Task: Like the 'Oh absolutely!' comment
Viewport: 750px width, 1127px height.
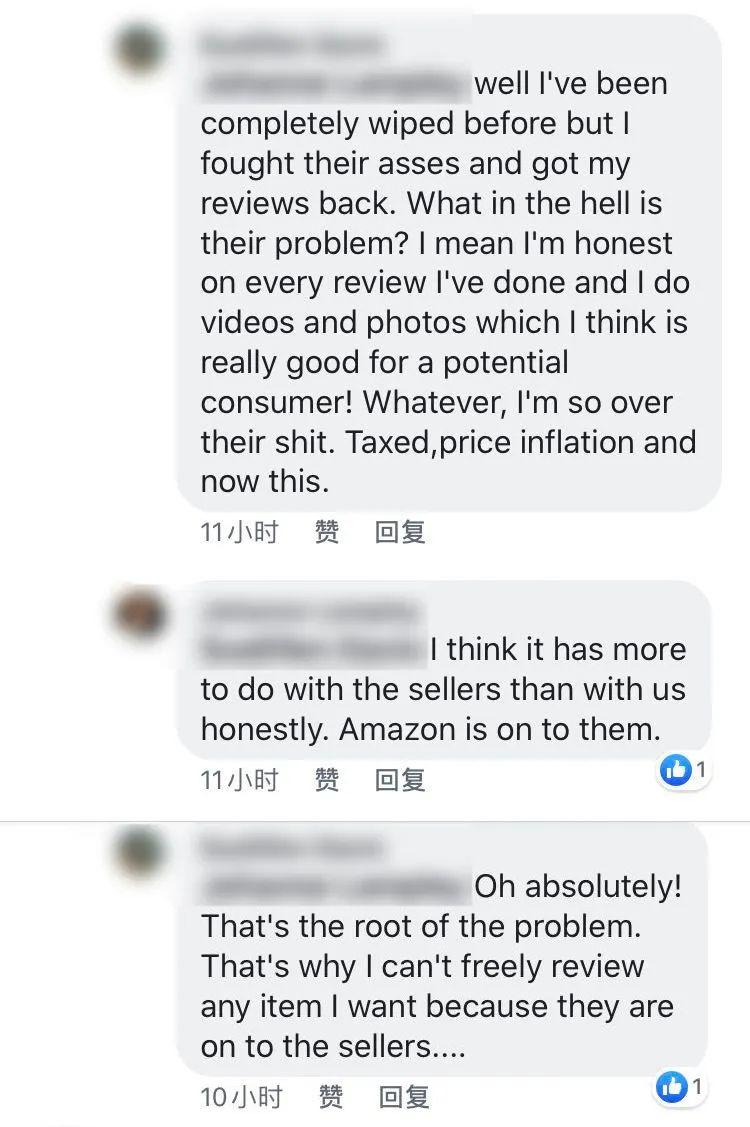Action: coord(330,1097)
